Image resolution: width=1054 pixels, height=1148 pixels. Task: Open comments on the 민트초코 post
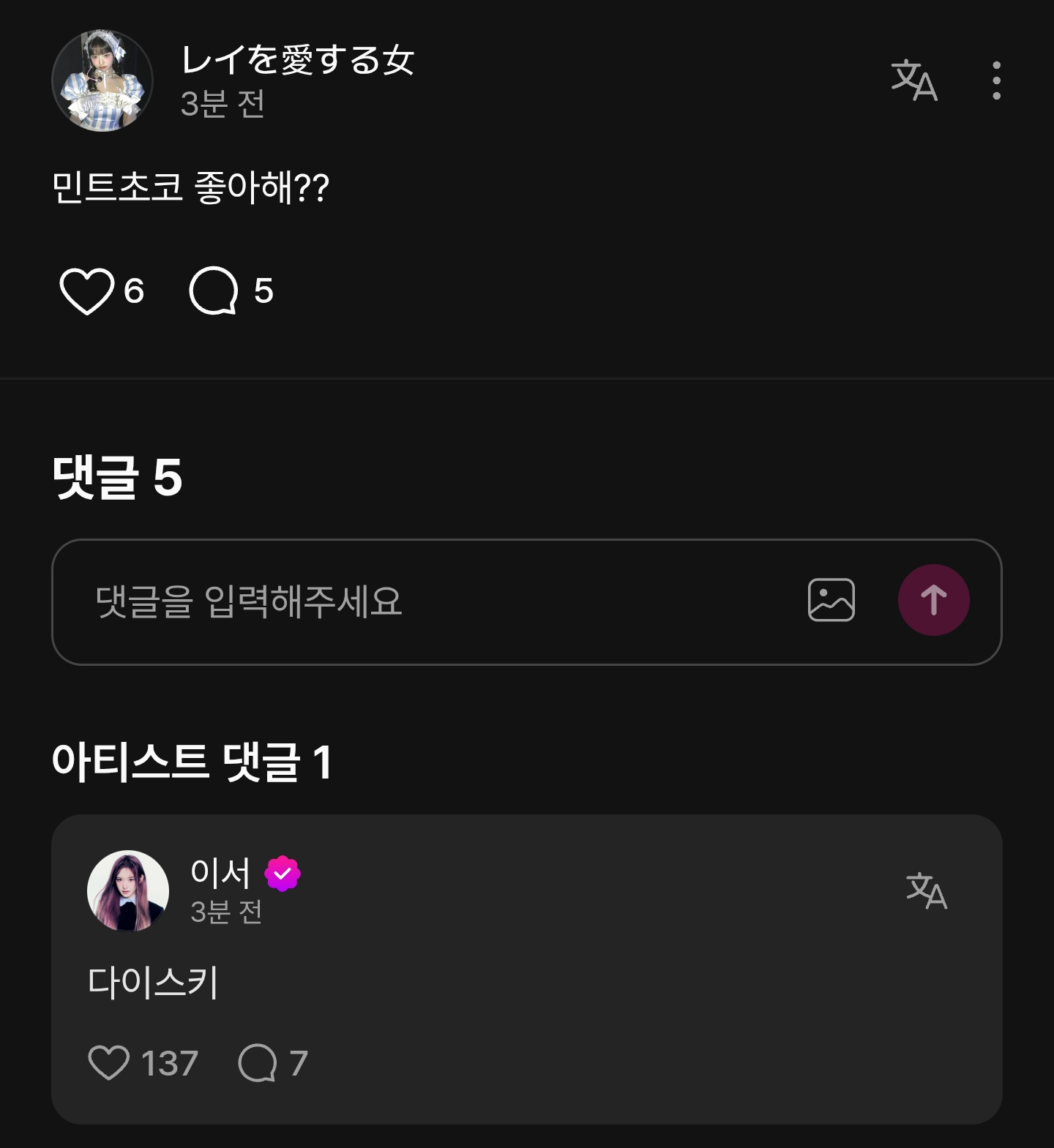click(x=214, y=291)
